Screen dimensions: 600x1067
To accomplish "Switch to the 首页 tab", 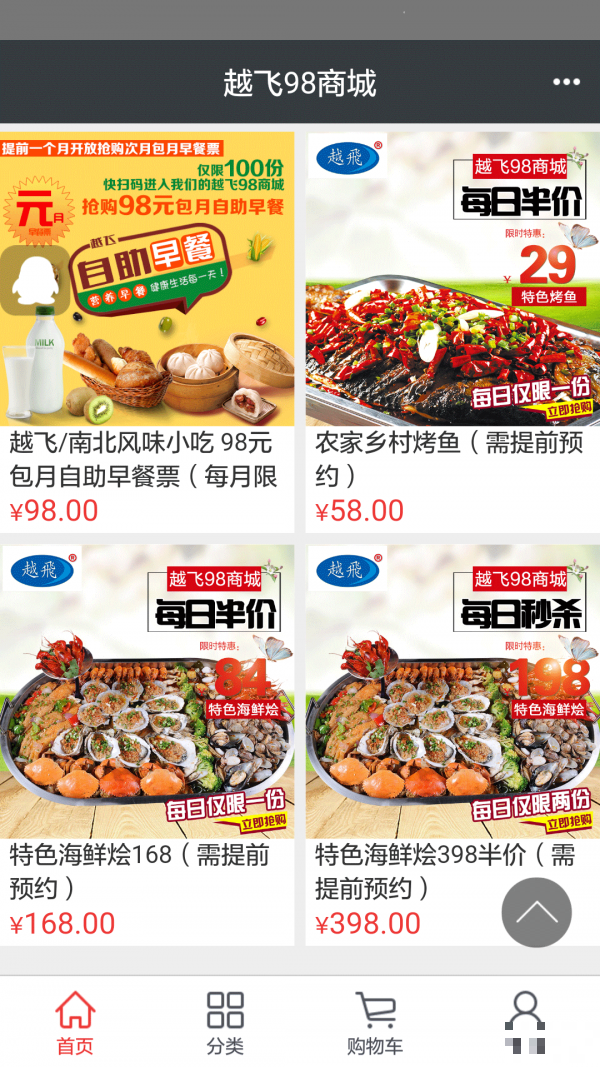I will 75,1023.
